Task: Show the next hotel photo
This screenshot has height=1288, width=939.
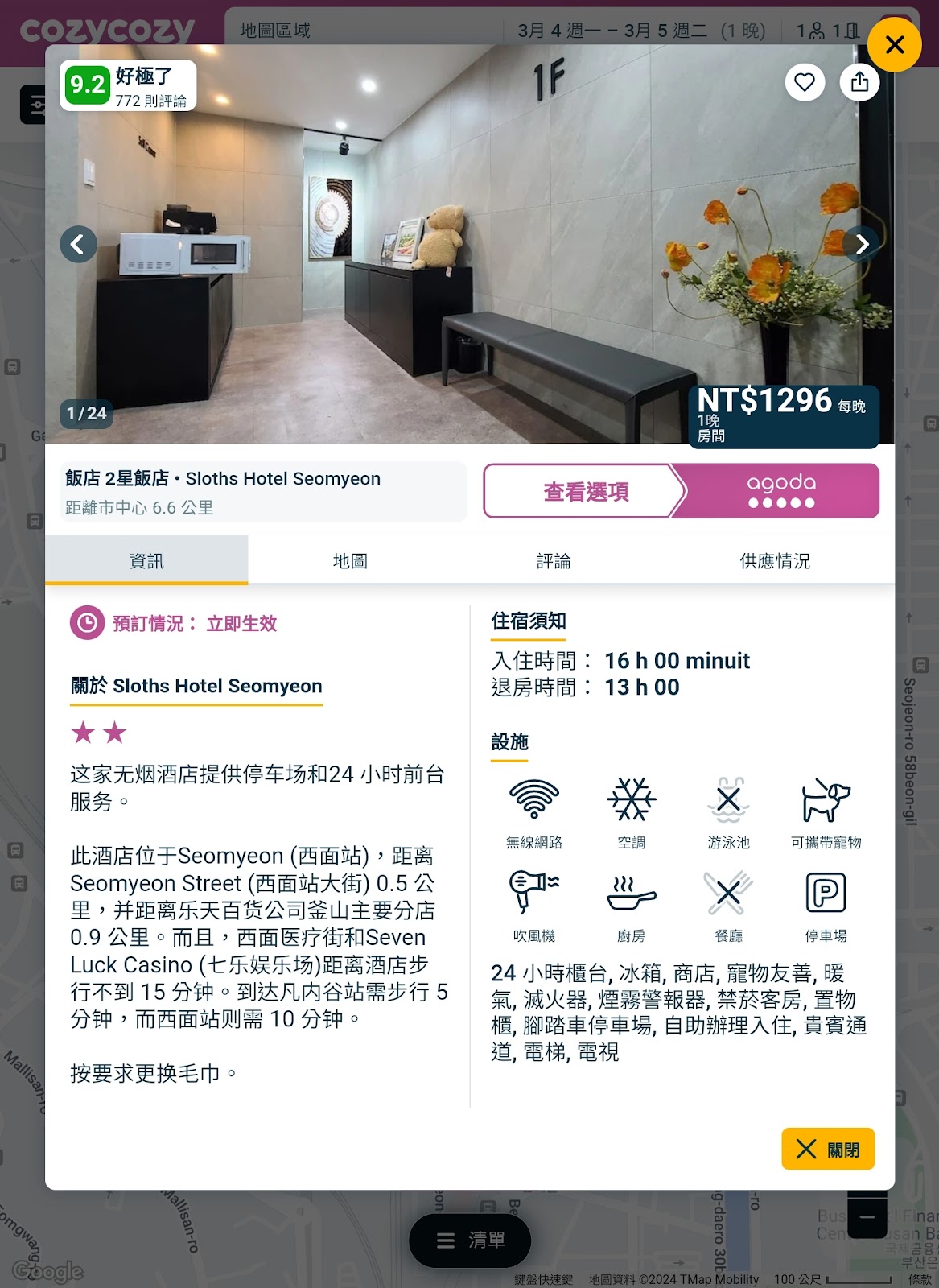Action: tap(862, 244)
